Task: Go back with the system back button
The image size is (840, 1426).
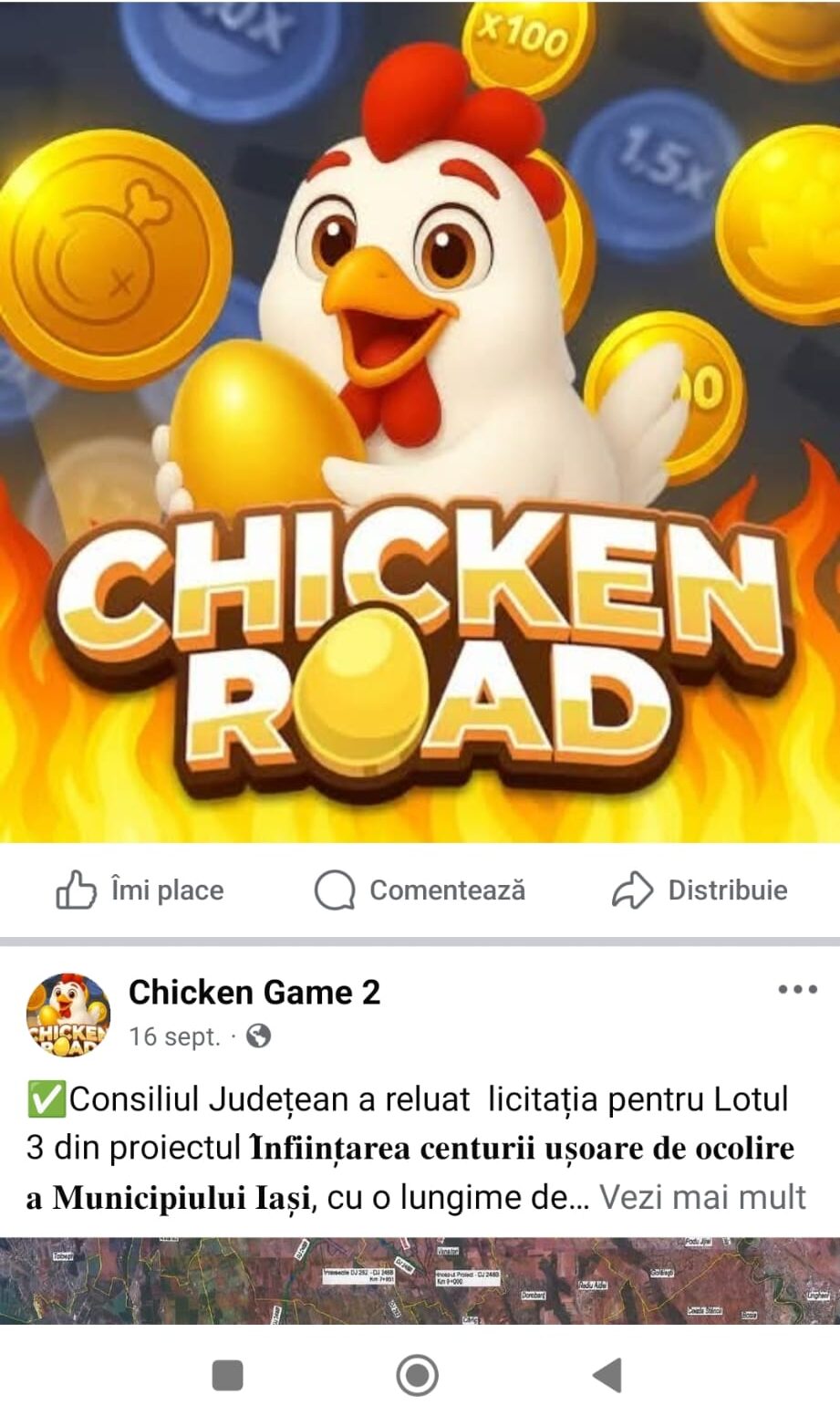Action: 607,1375
